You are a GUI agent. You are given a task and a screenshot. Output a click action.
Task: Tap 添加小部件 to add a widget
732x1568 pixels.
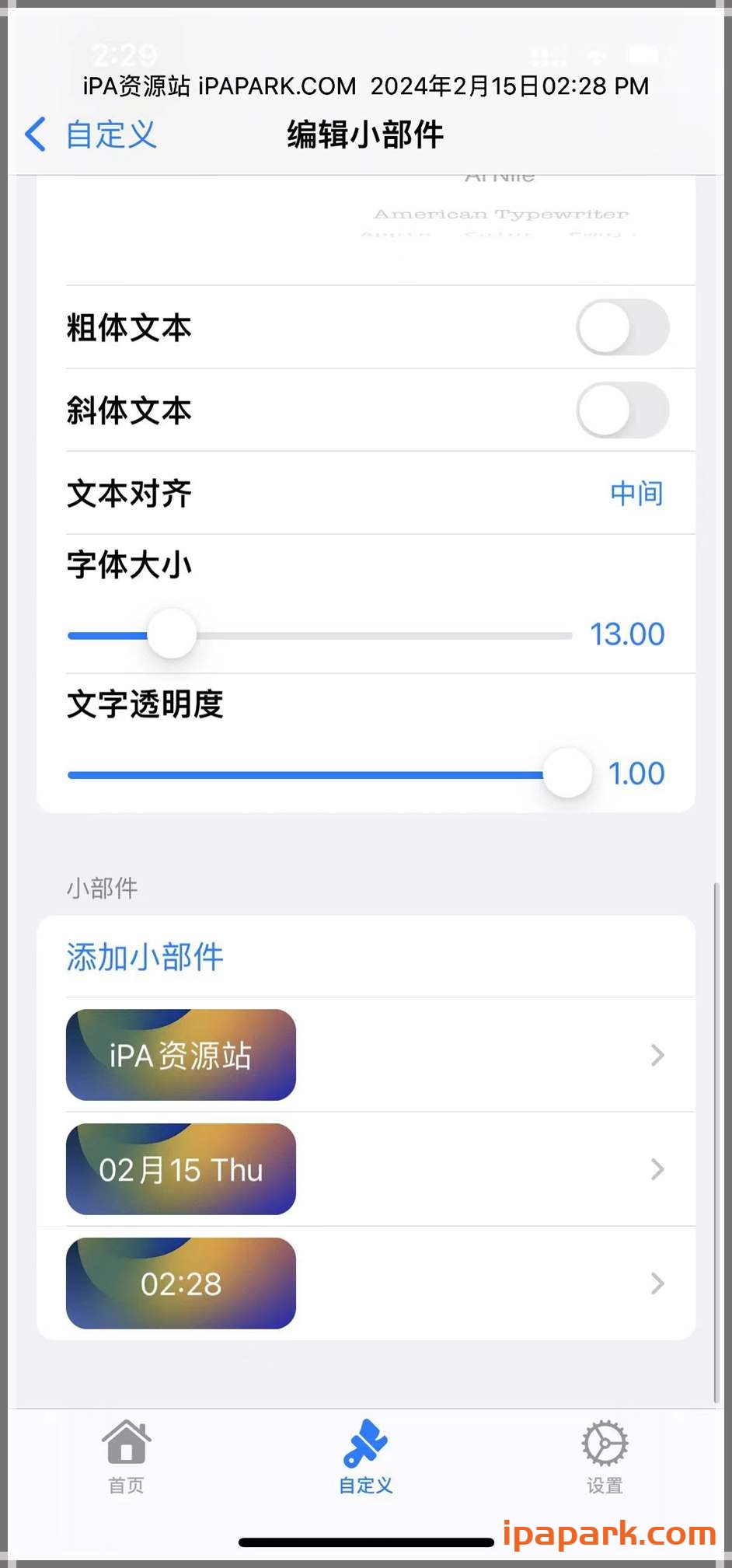[145, 957]
